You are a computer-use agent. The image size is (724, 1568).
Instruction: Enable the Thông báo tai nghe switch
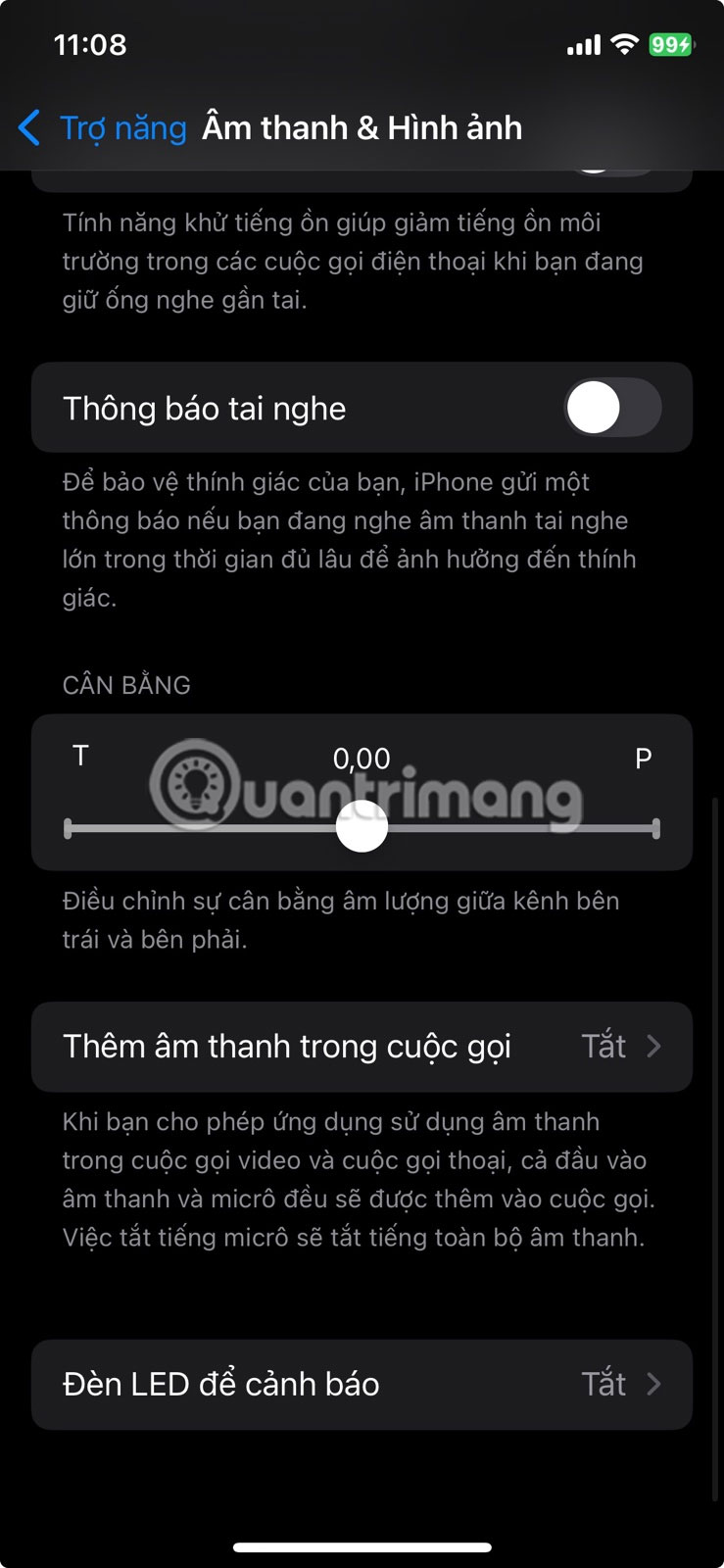point(612,408)
